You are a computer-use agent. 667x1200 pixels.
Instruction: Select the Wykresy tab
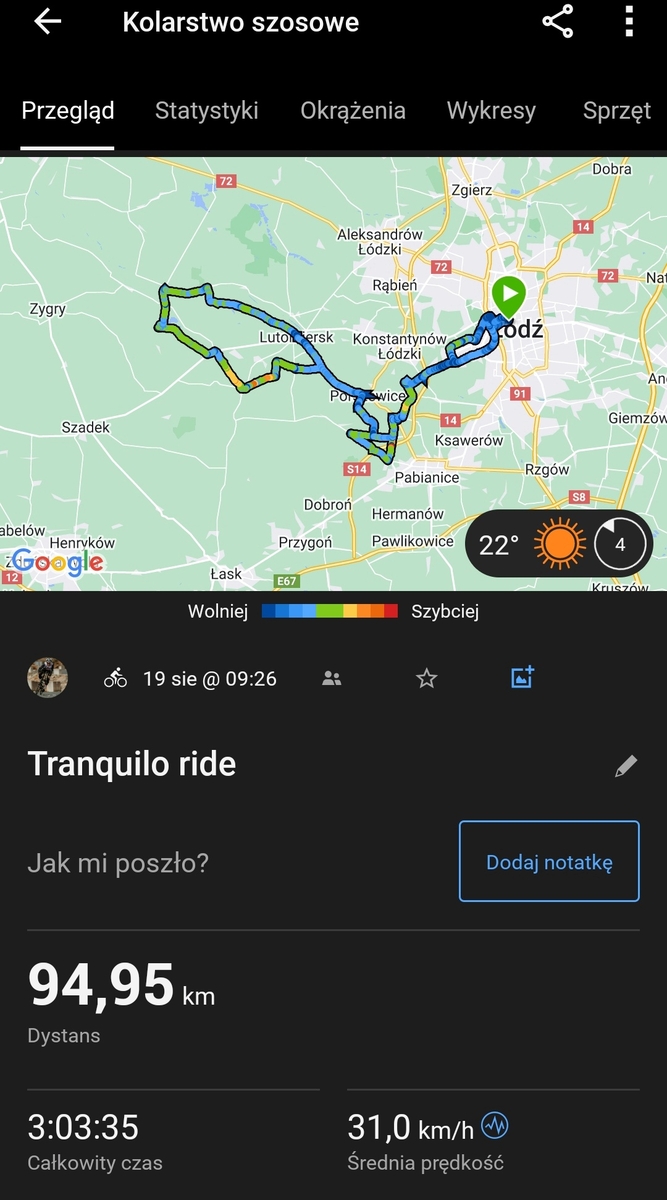click(x=491, y=111)
